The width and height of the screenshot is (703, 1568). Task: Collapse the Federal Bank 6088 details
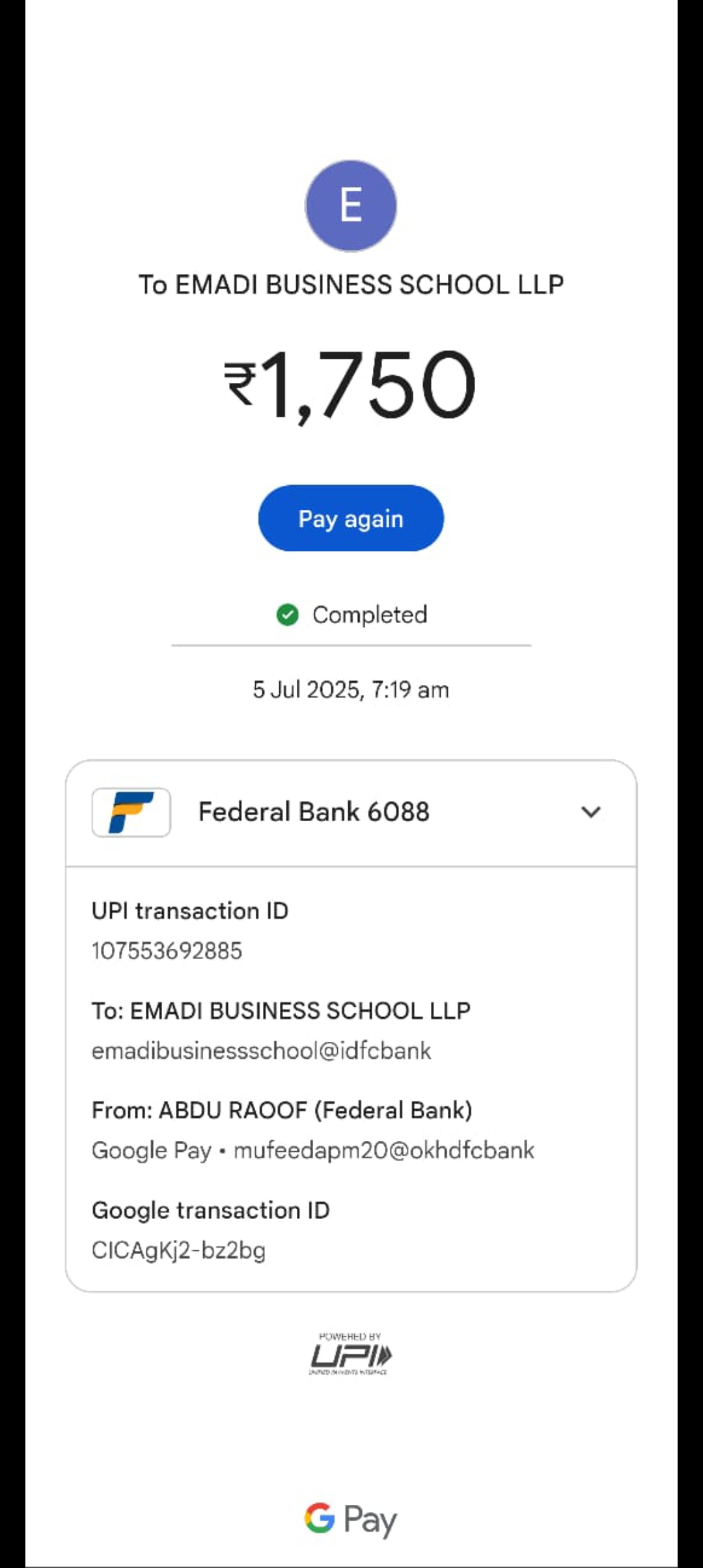590,812
